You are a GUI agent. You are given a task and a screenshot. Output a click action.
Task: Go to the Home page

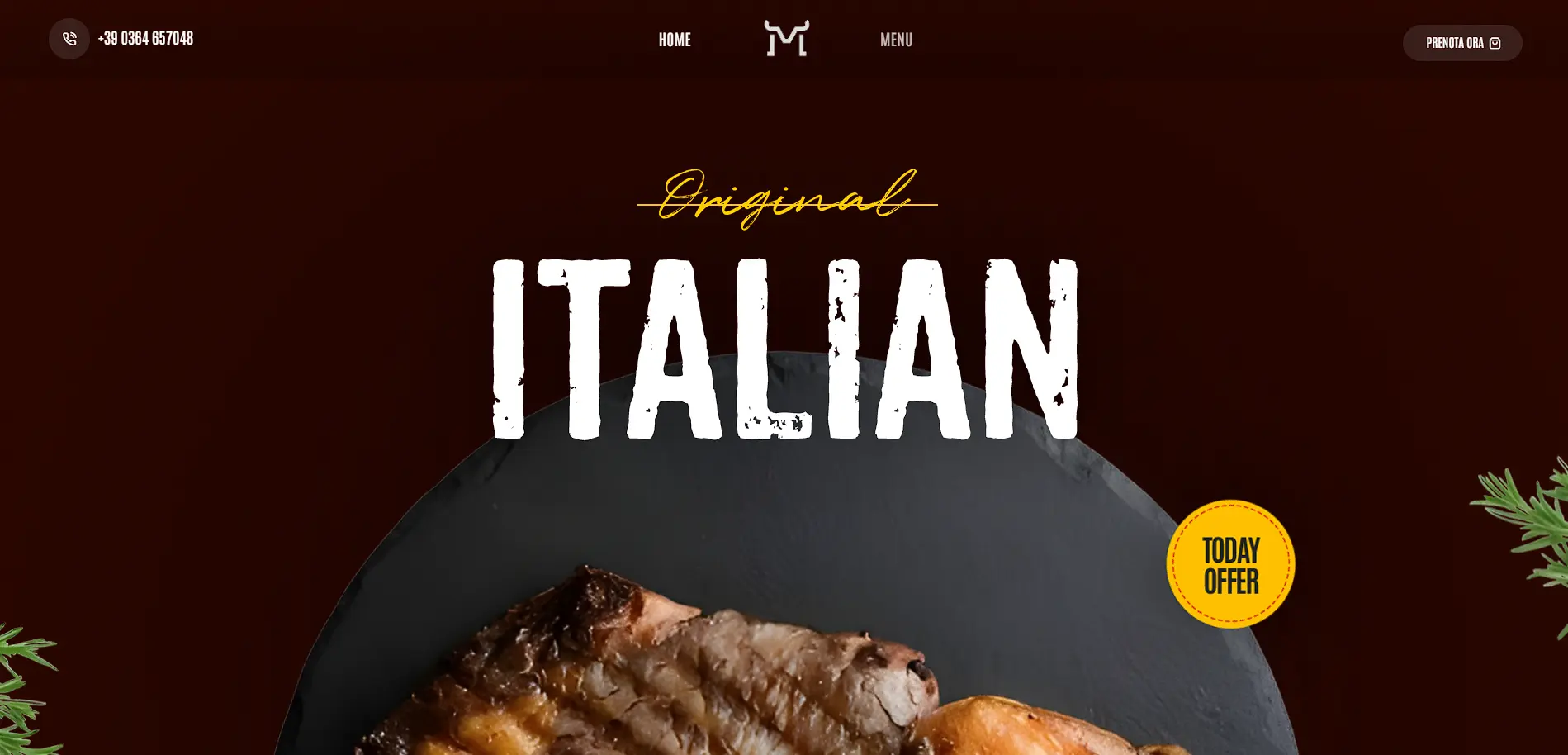pos(675,40)
